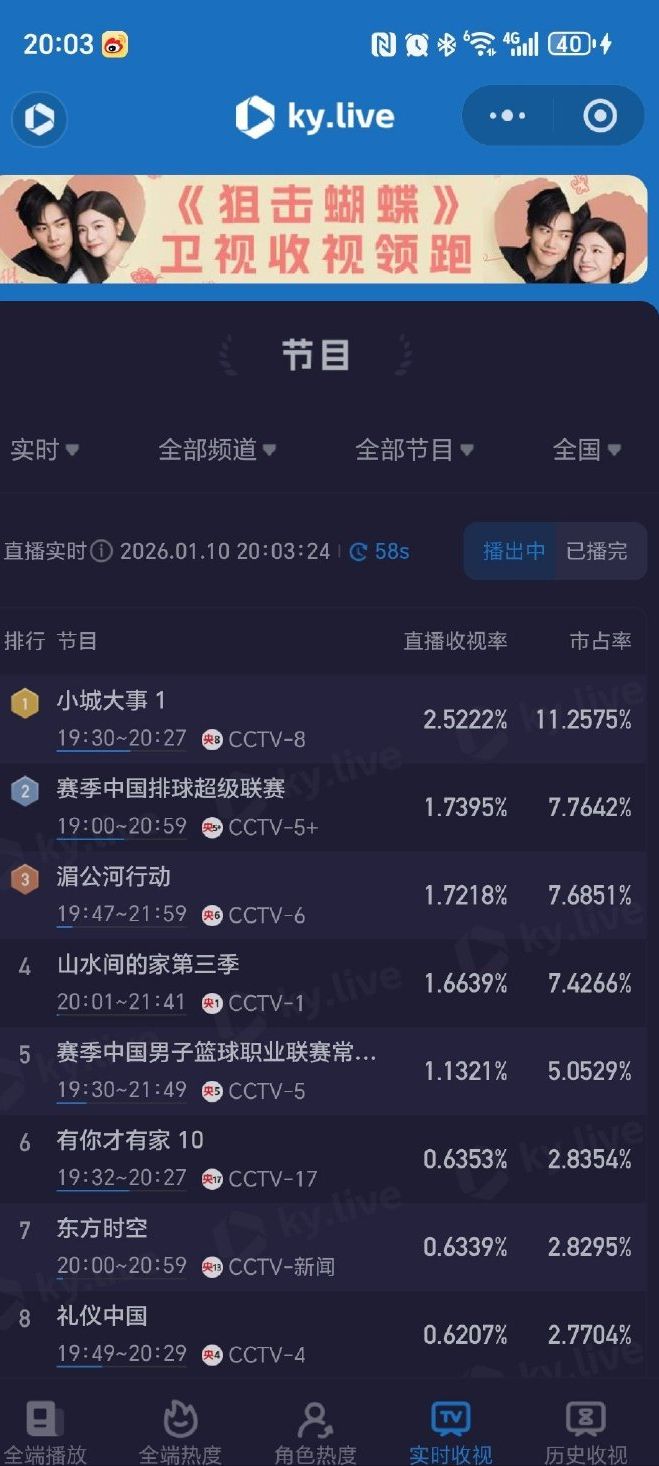Choose a region from the 全国 dropdown
Viewport: 659px width, 1466px height.
587,450
